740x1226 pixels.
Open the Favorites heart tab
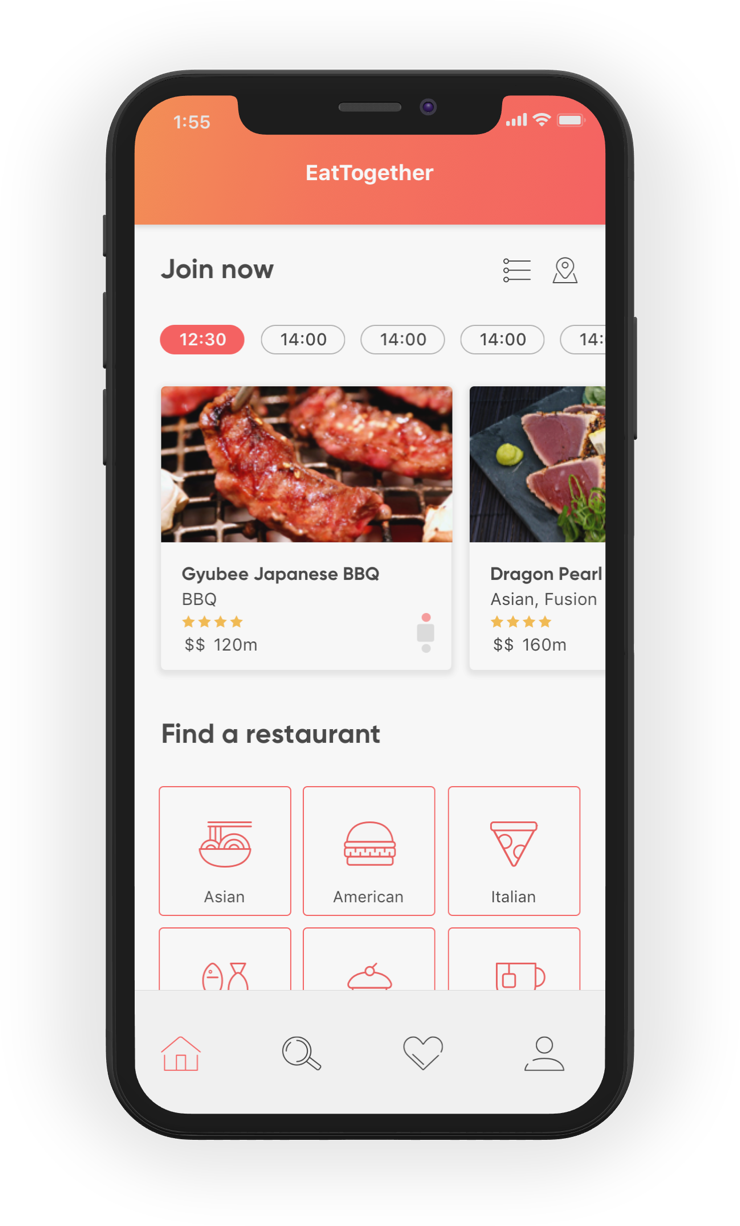click(x=423, y=1053)
